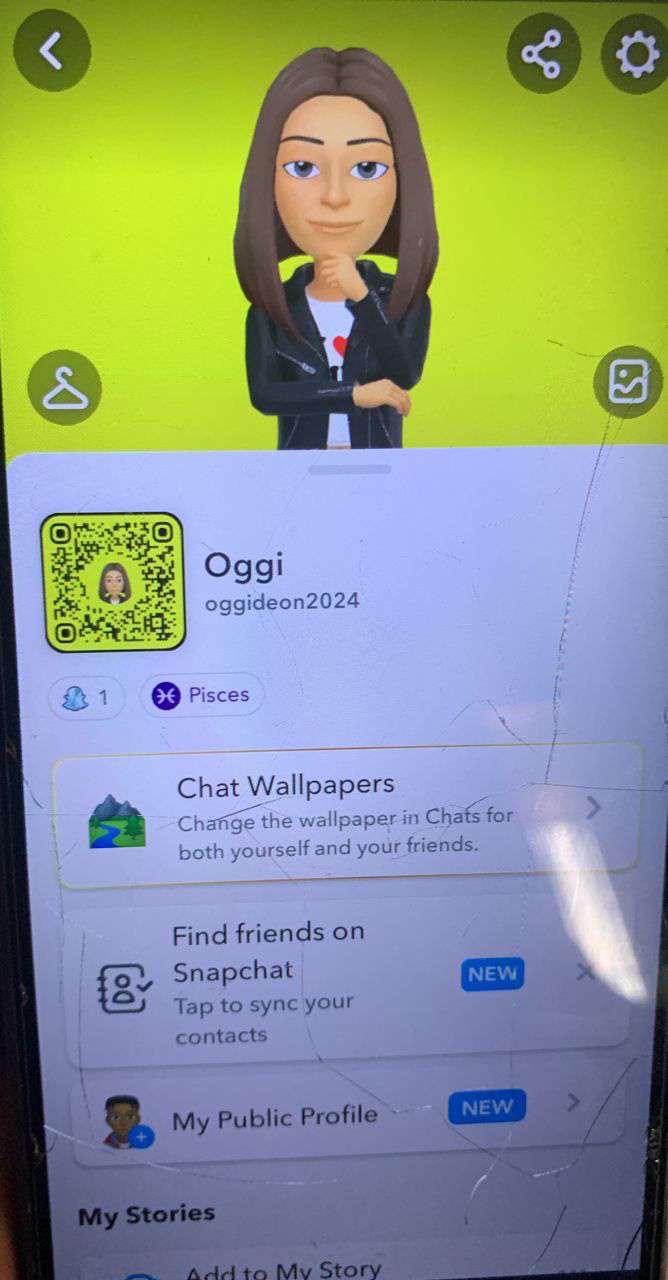Change background with the photo icon
This screenshot has height=1280, width=668.
tap(628, 381)
